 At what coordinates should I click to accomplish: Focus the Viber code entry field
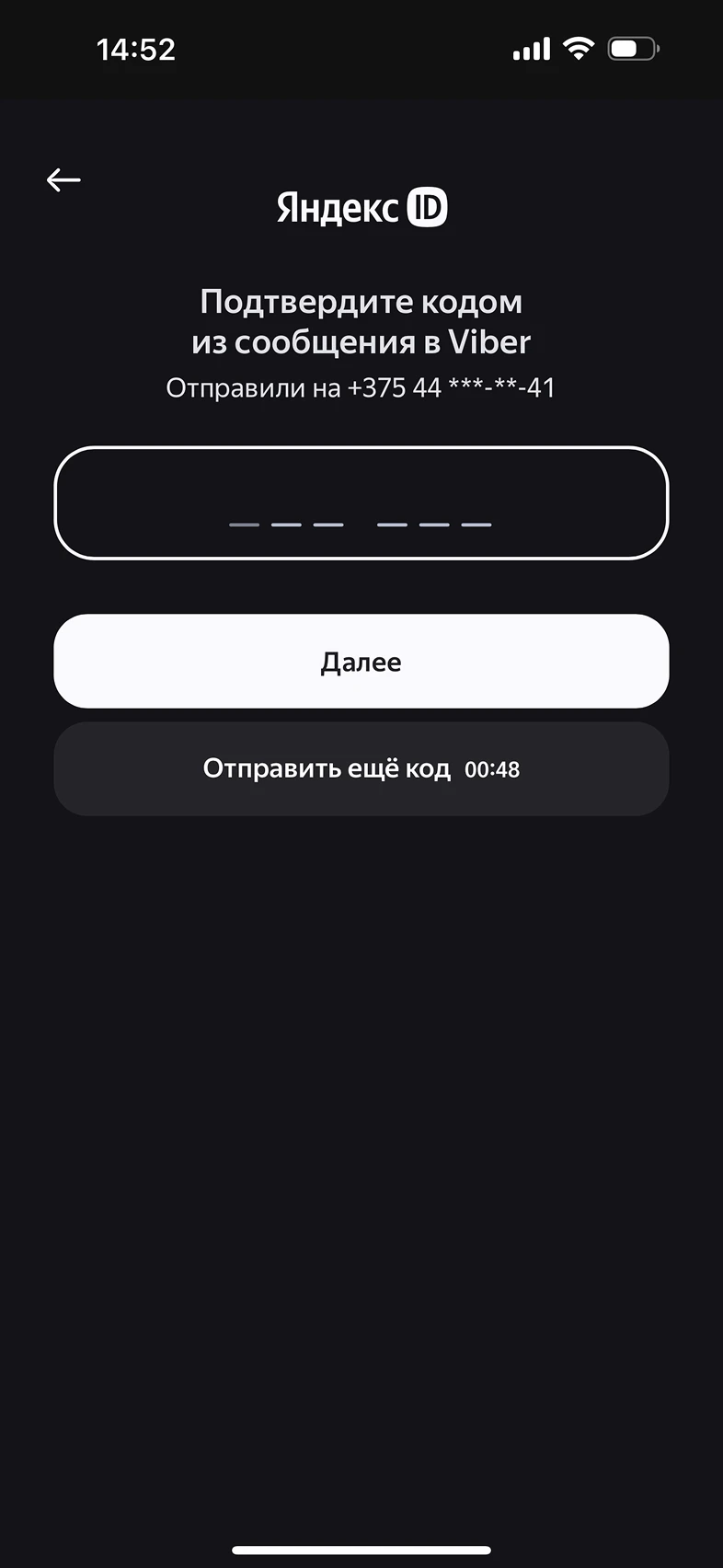(361, 502)
